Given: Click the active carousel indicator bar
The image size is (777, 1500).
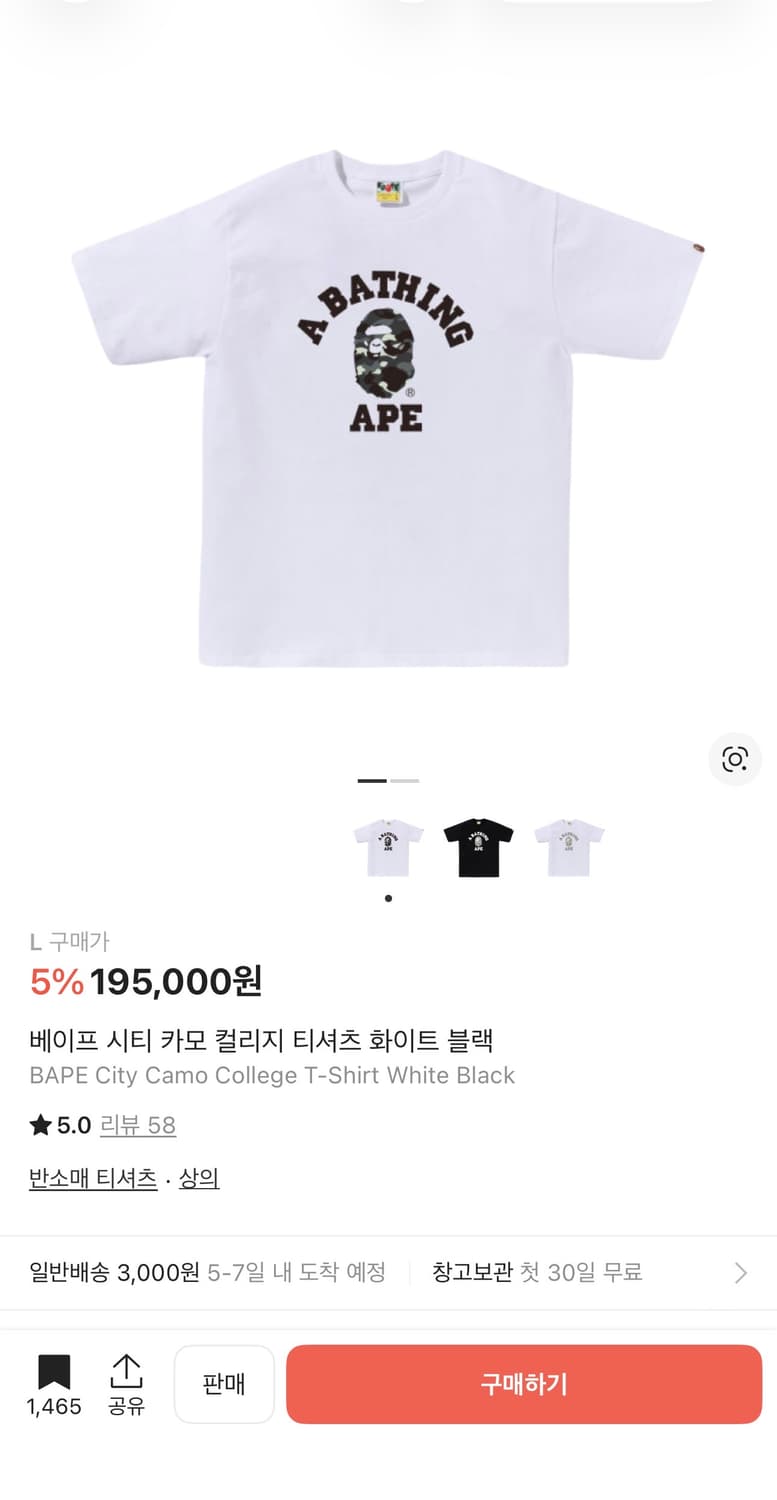Looking at the screenshot, I should point(371,780).
